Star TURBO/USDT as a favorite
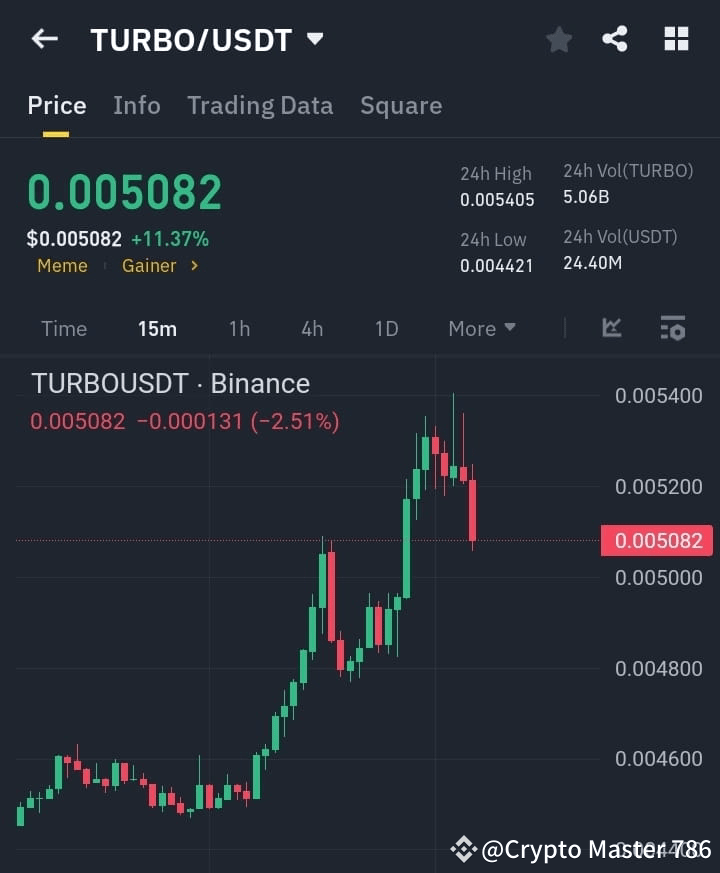The width and height of the screenshot is (720, 873). point(558,39)
